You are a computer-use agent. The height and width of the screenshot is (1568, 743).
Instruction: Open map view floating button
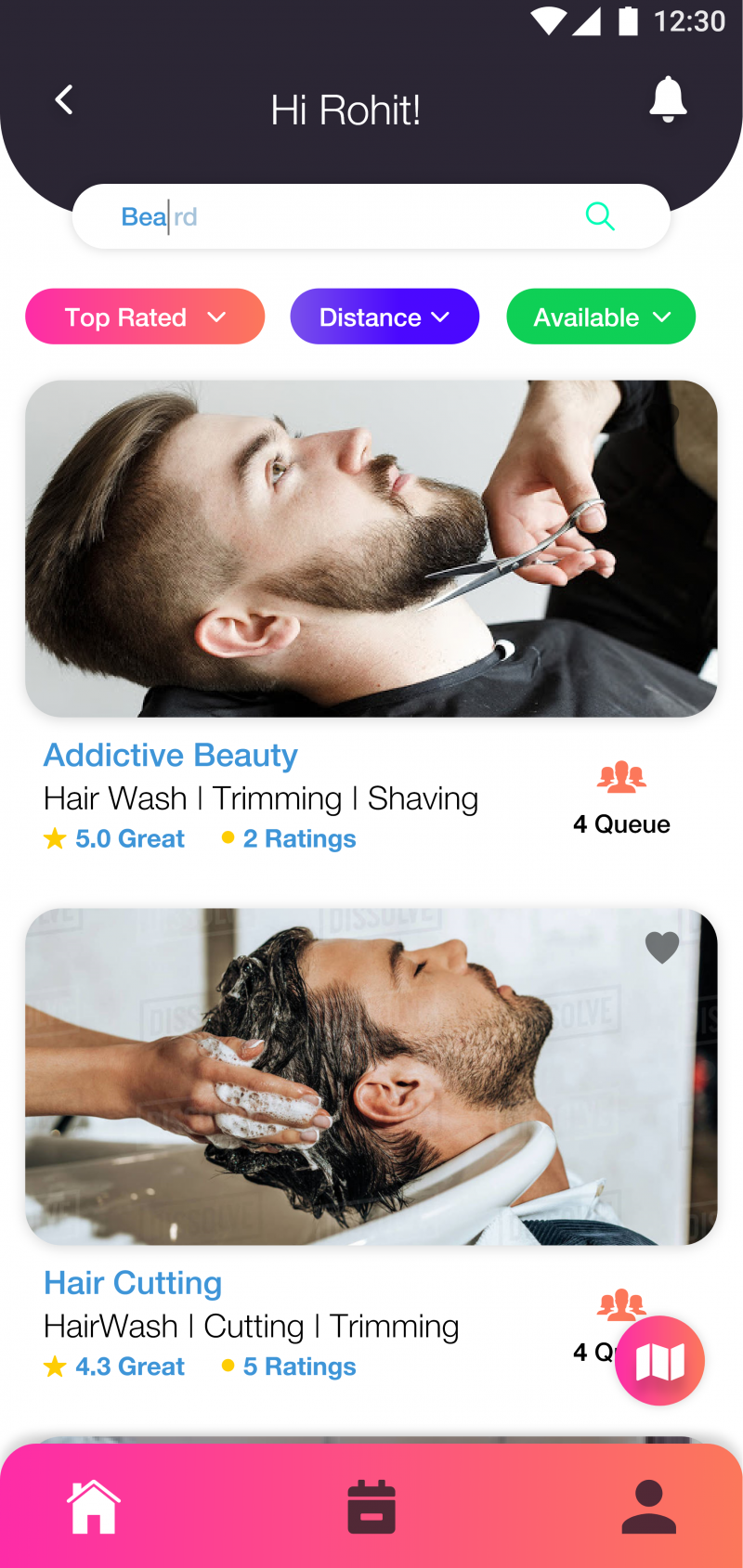(x=659, y=1361)
